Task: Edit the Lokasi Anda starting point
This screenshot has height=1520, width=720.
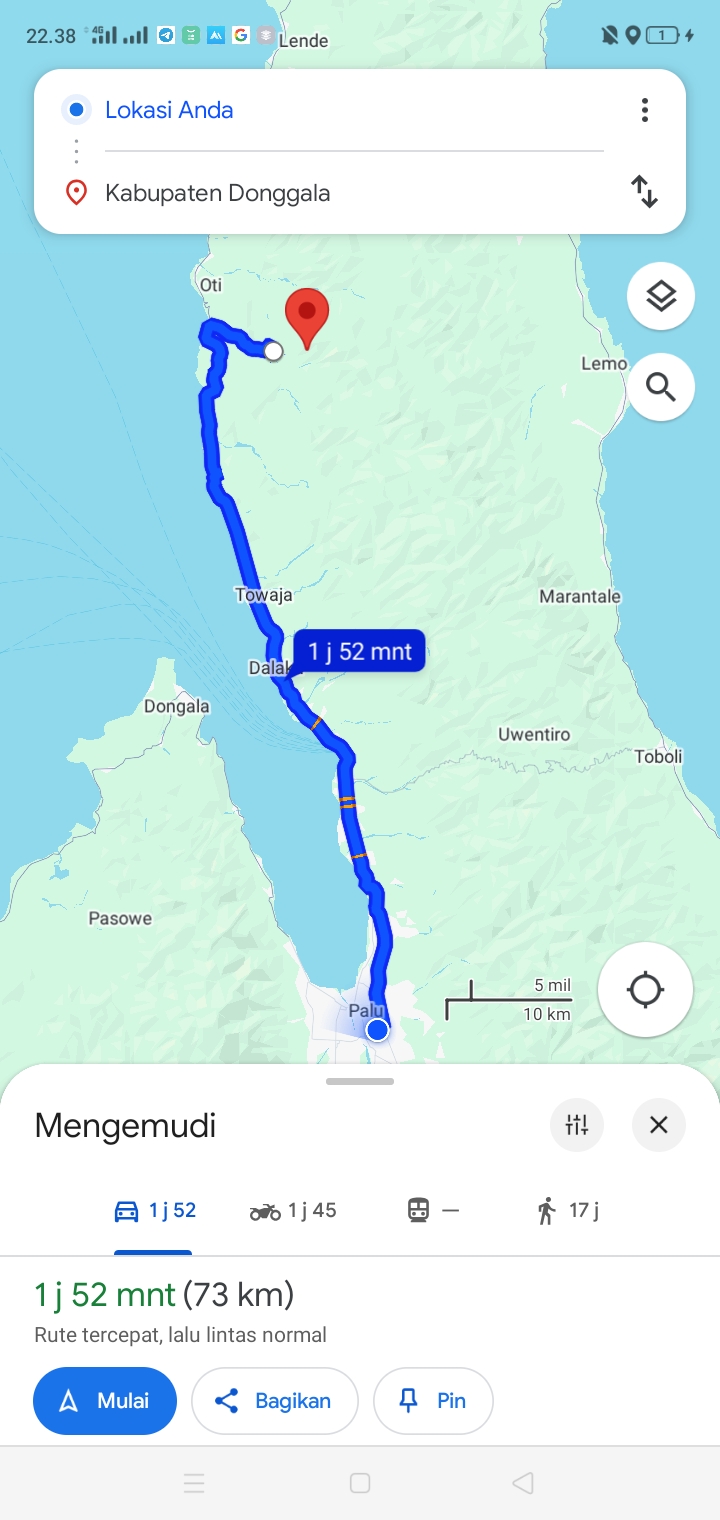Action: pyautogui.click(x=354, y=110)
